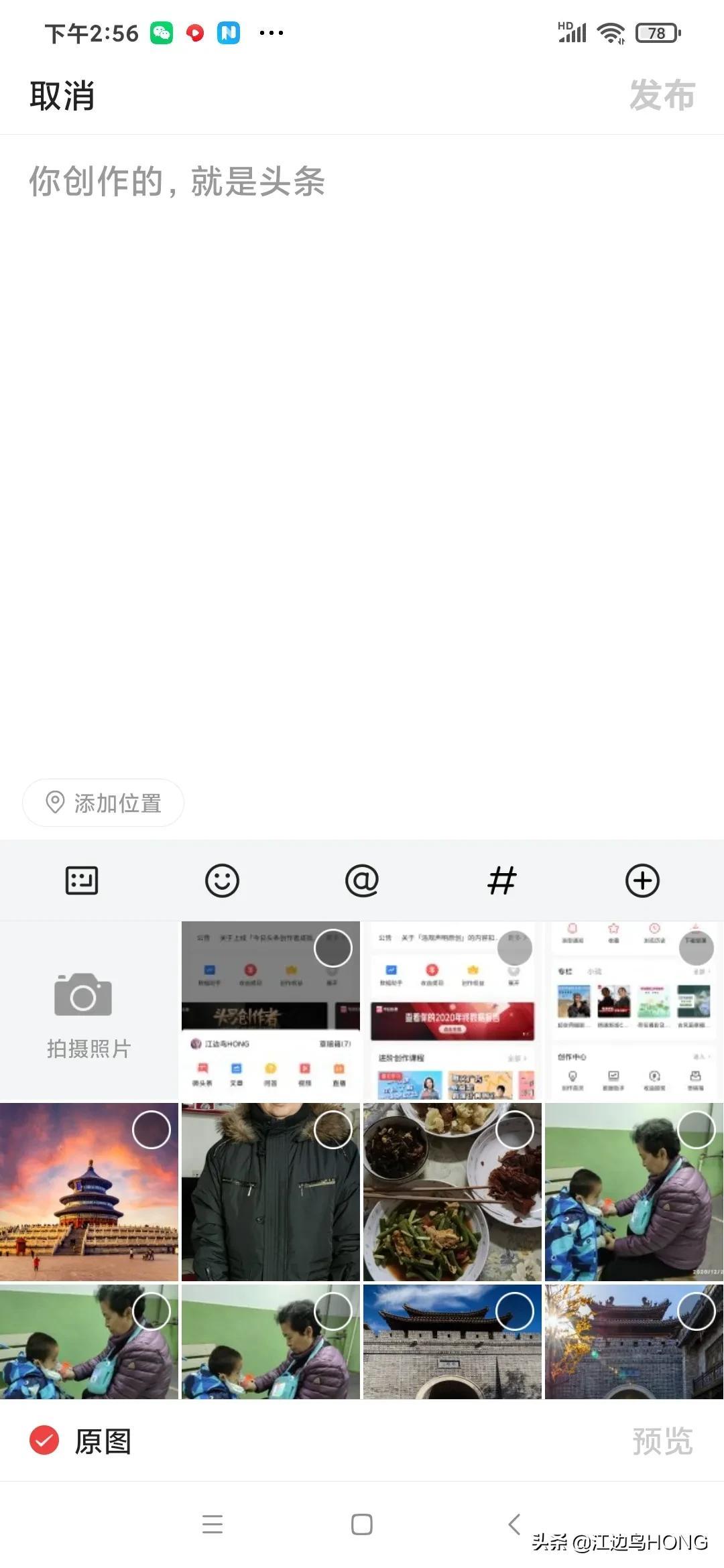Go to the system home screen
The width and height of the screenshot is (724, 1568).
pos(362,1524)
